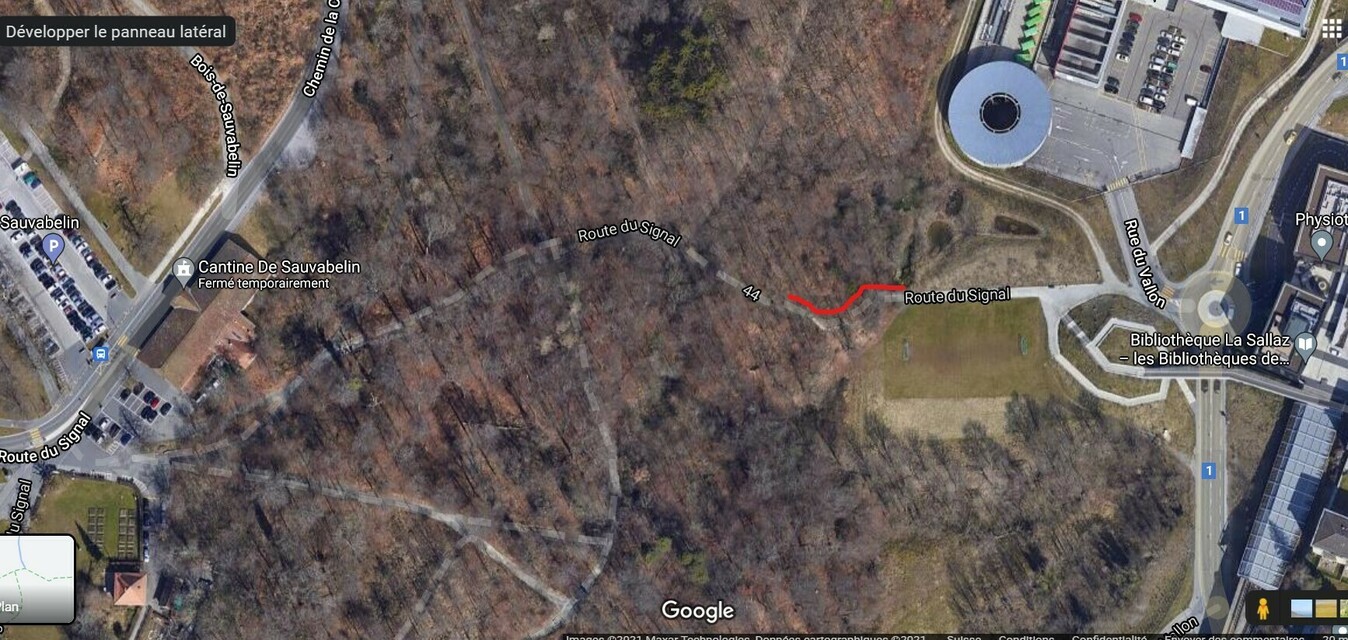Open Bibliothèque La Sallaz place marker
This screenshot has width=1348, height=640.
pos(1305,346)
